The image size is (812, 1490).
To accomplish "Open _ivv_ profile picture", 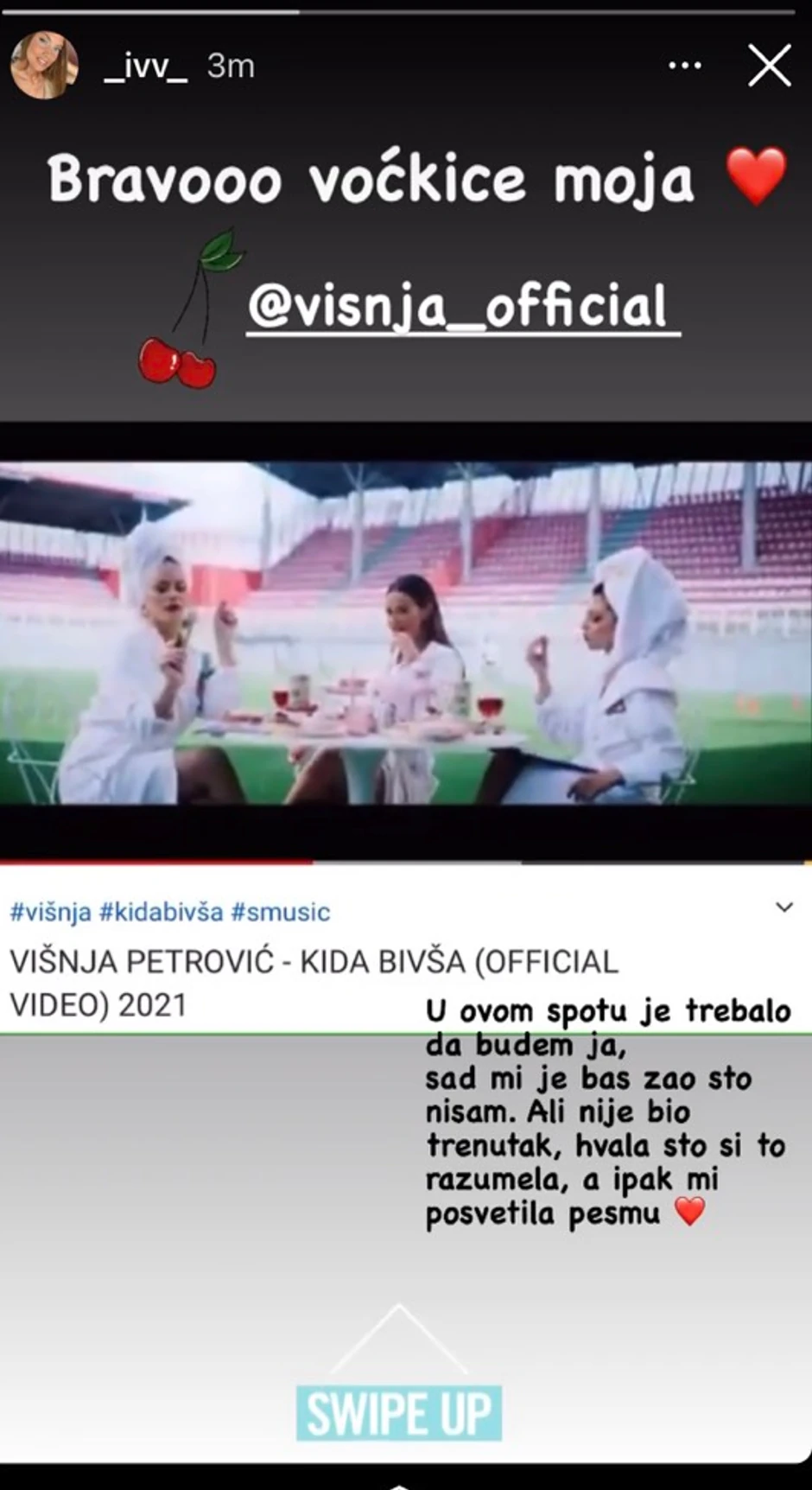I will (43, 66).
